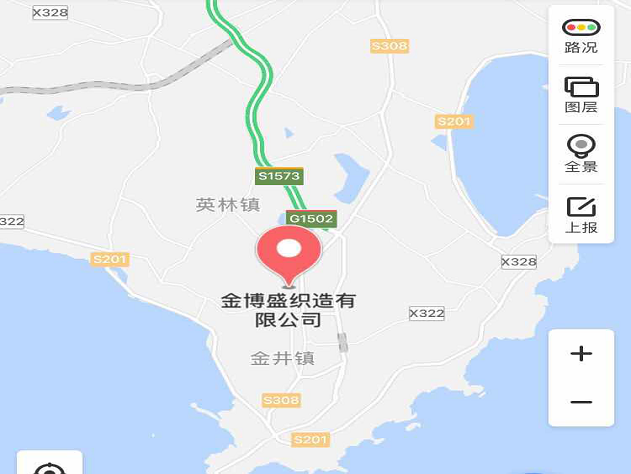Zoom out with the minus button
The height and width of the screenshot is (474, 631).
click(x=581, y=402)
